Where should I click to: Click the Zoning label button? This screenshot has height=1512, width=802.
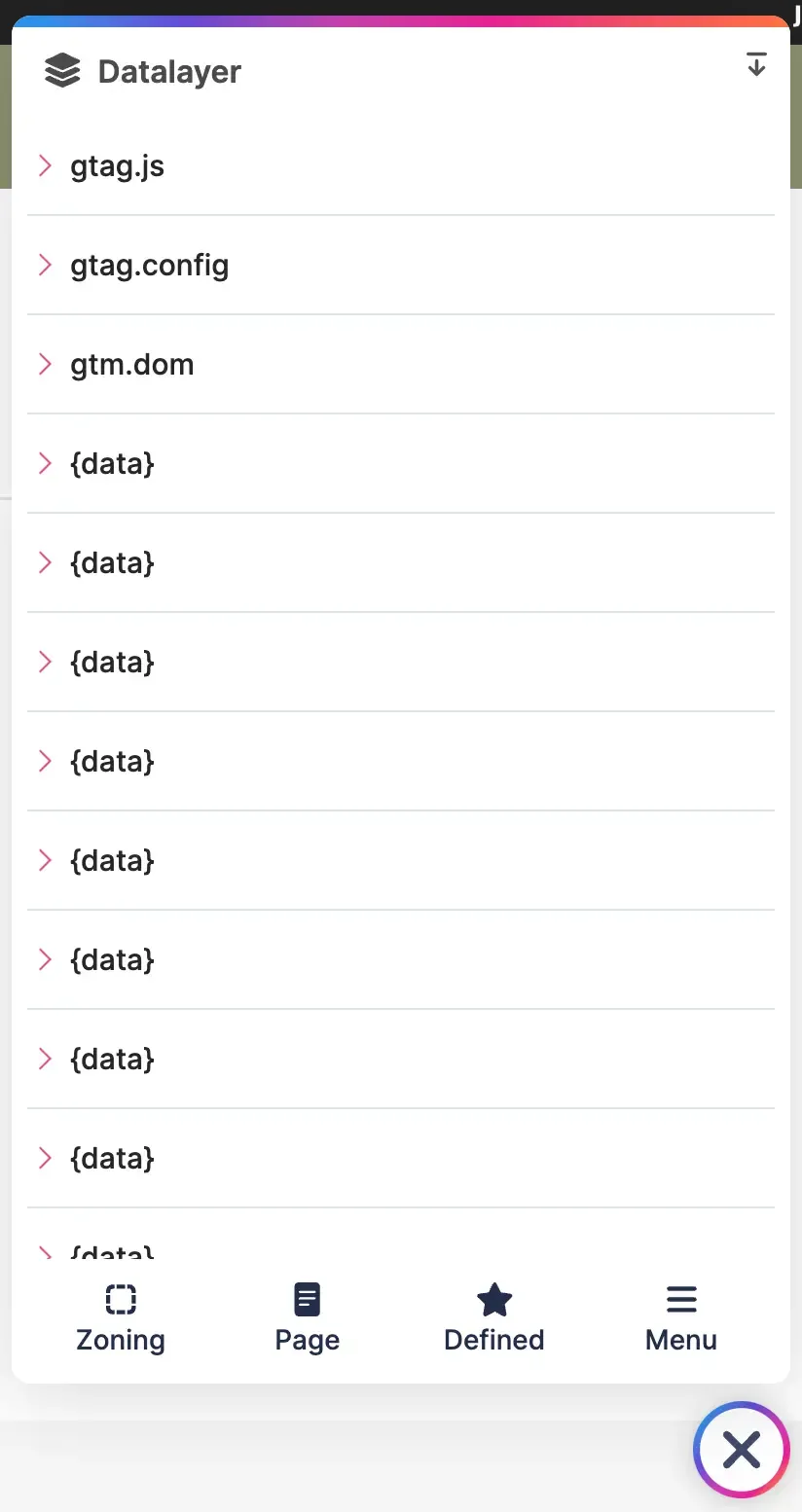(120, 1340)
